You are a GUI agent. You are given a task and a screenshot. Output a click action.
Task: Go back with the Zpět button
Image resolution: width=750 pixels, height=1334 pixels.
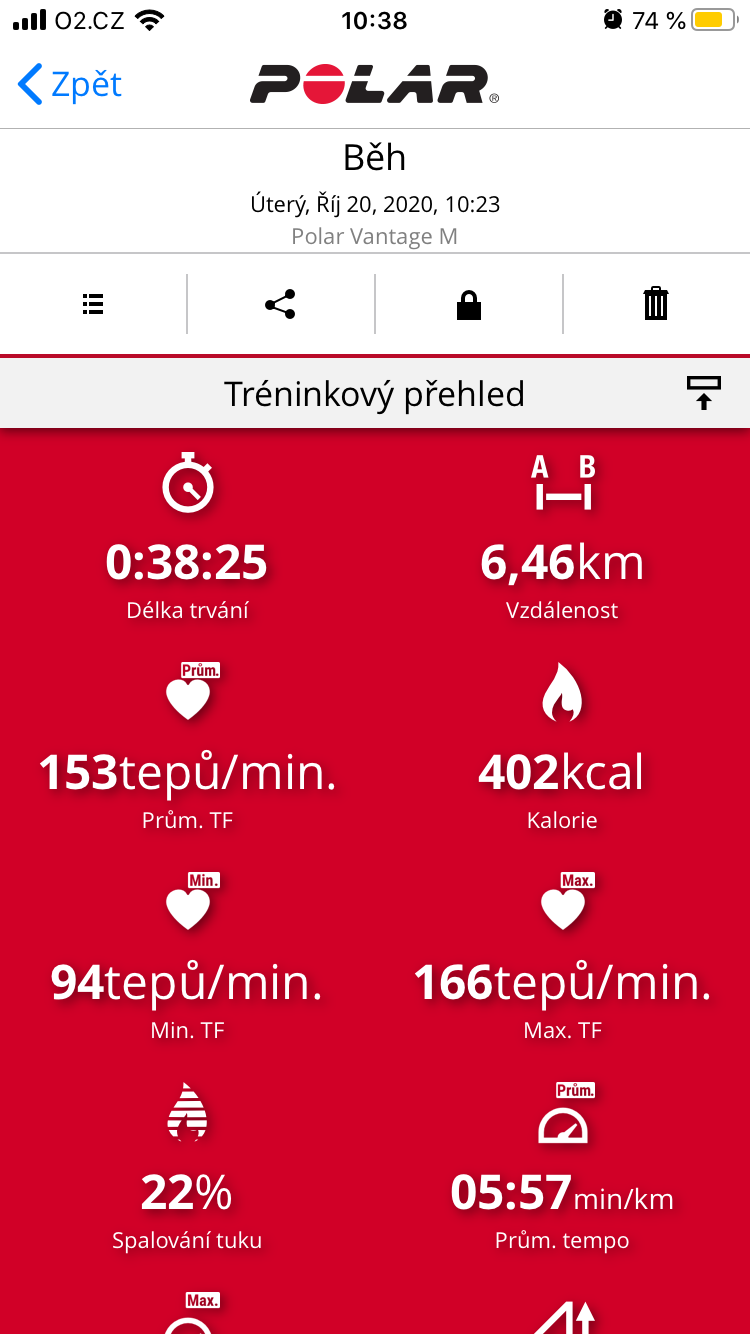[x=70, y=85]
